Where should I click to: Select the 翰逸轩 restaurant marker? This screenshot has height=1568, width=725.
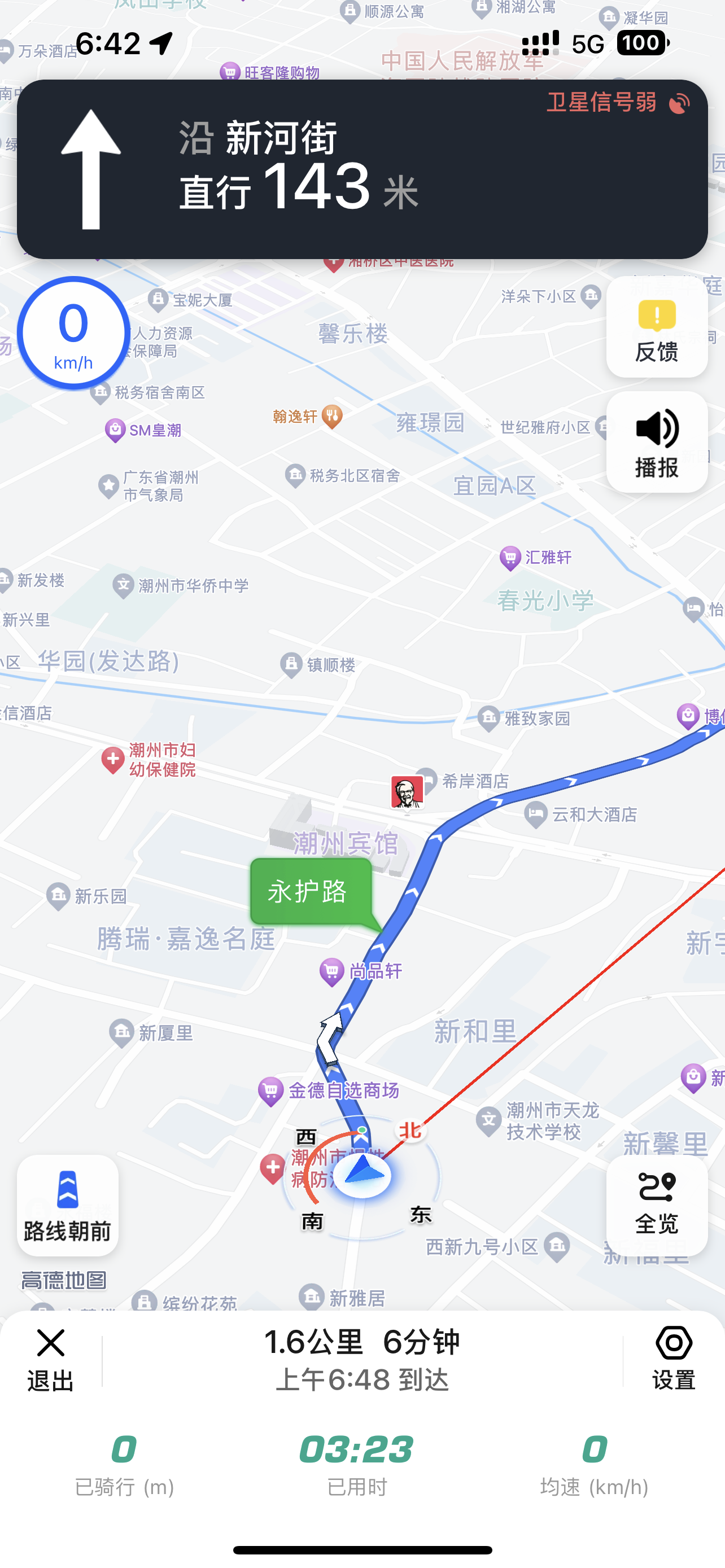point(332,417)
